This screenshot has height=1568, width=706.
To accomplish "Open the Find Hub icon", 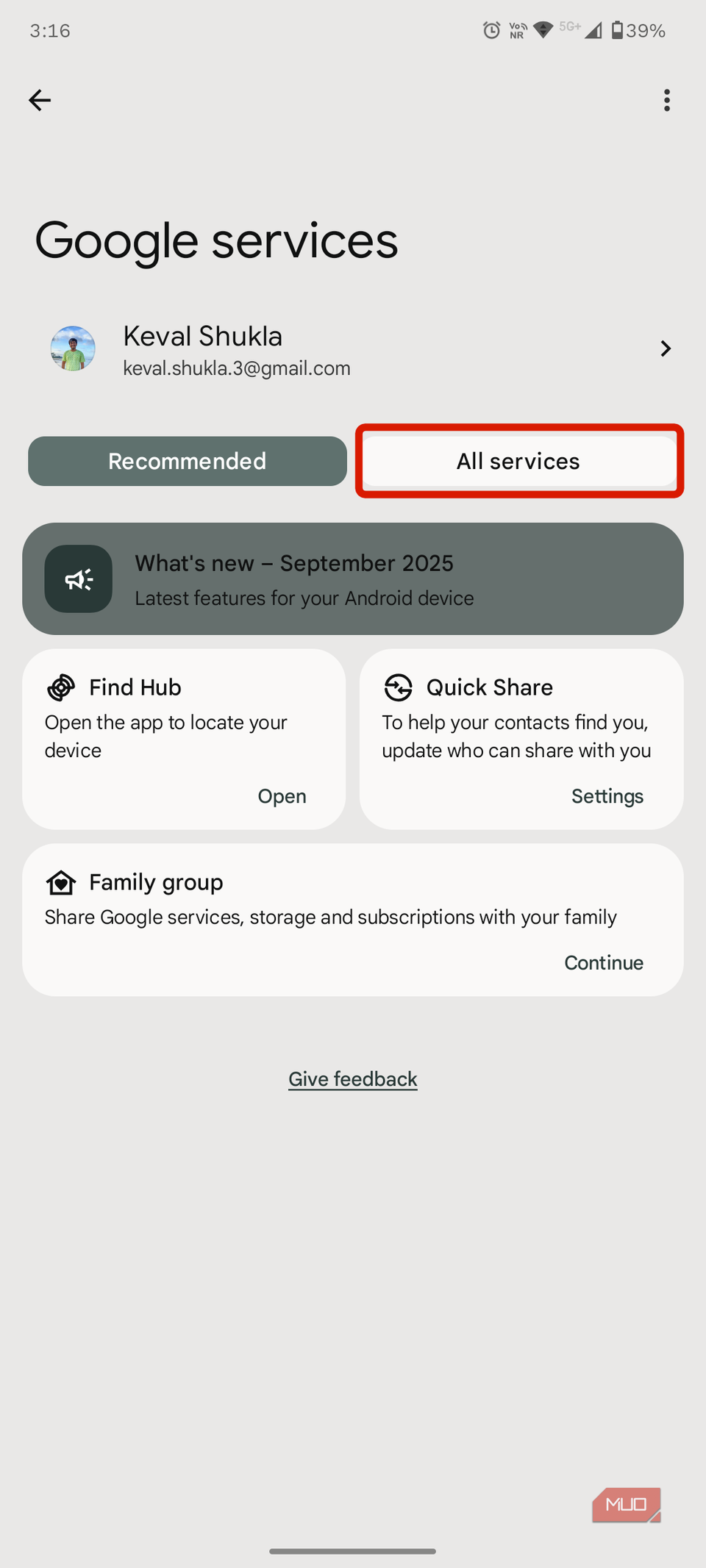I will click(x=61, y=687).
